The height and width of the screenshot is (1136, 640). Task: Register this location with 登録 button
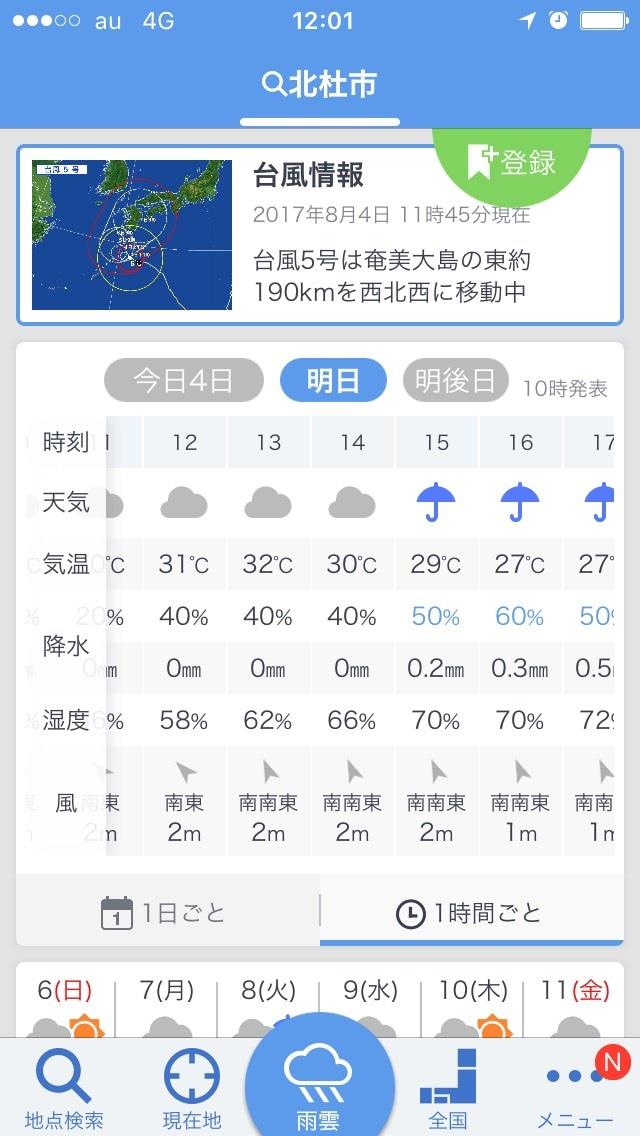tap(512, 163)
